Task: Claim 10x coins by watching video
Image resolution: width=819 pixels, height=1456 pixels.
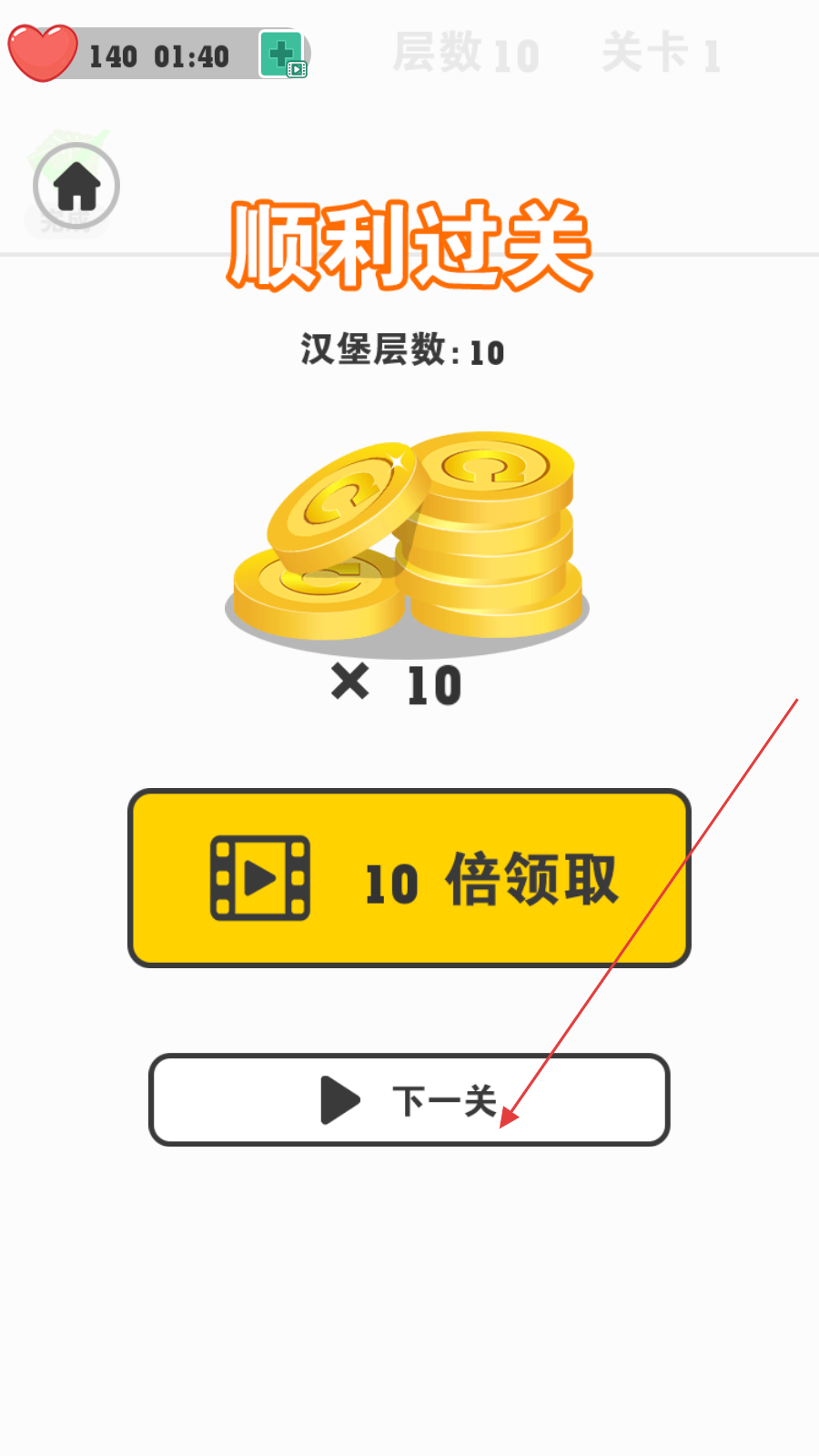Action: (x=409, y=878)
